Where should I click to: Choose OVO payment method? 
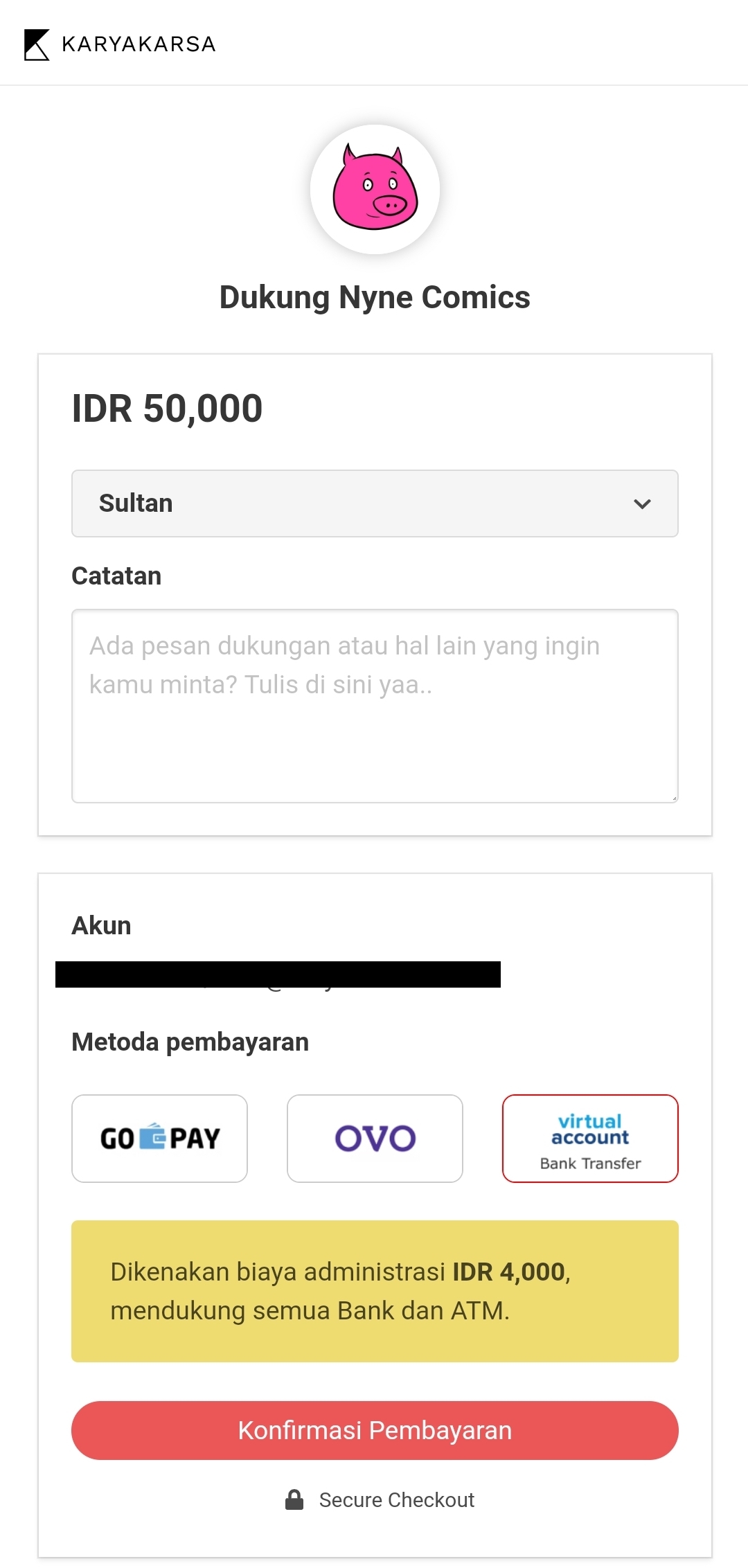point(375,1138)
